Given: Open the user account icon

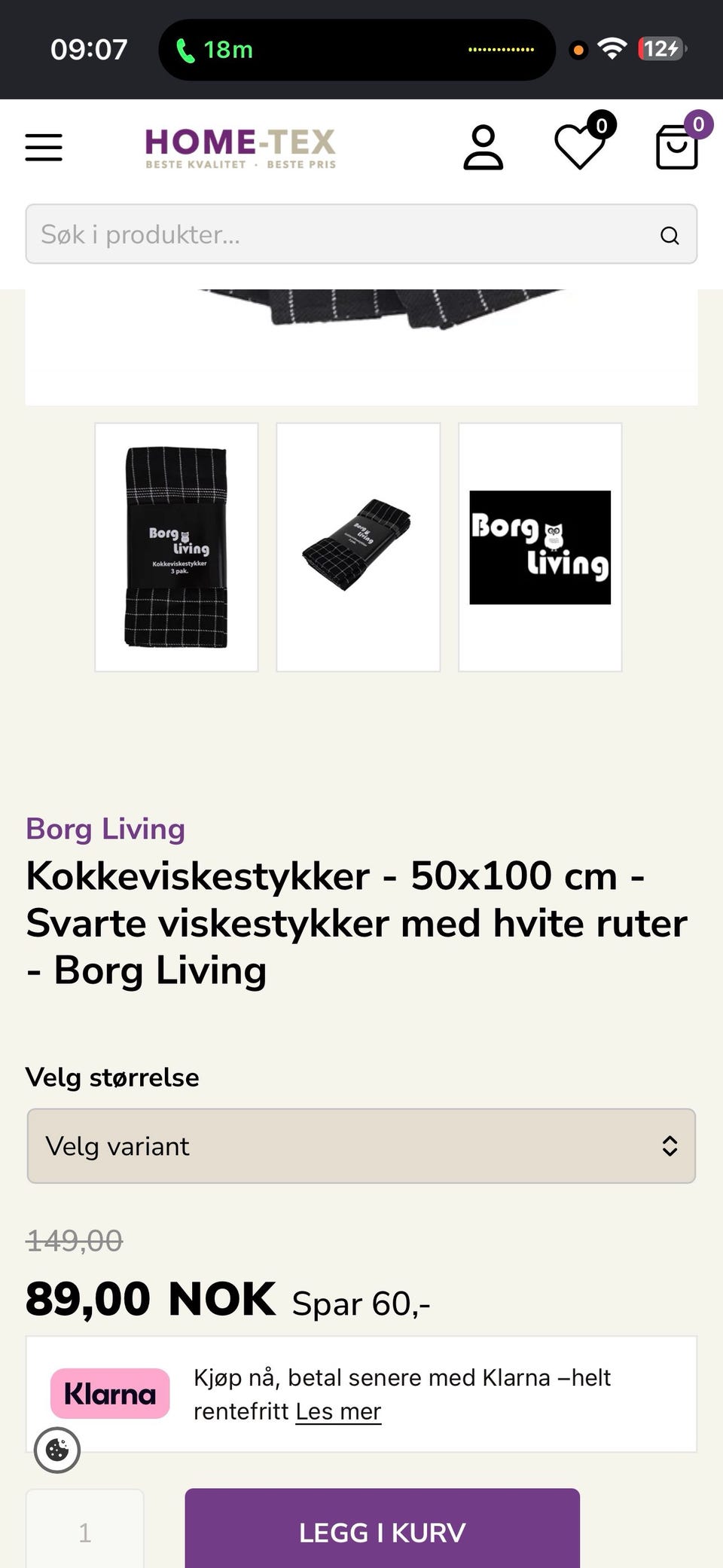Looking at the screenshot, I should (x=483, y=147).
